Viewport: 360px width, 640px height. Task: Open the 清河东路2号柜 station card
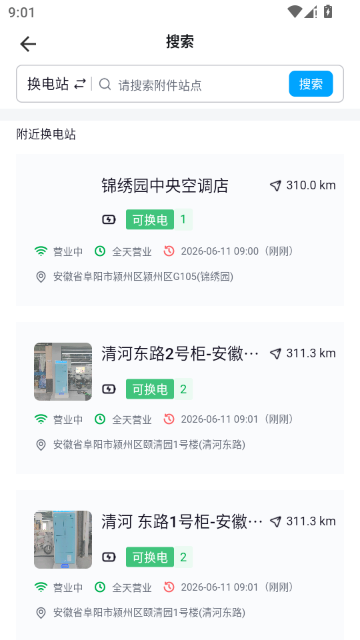[x=180, y=398]
